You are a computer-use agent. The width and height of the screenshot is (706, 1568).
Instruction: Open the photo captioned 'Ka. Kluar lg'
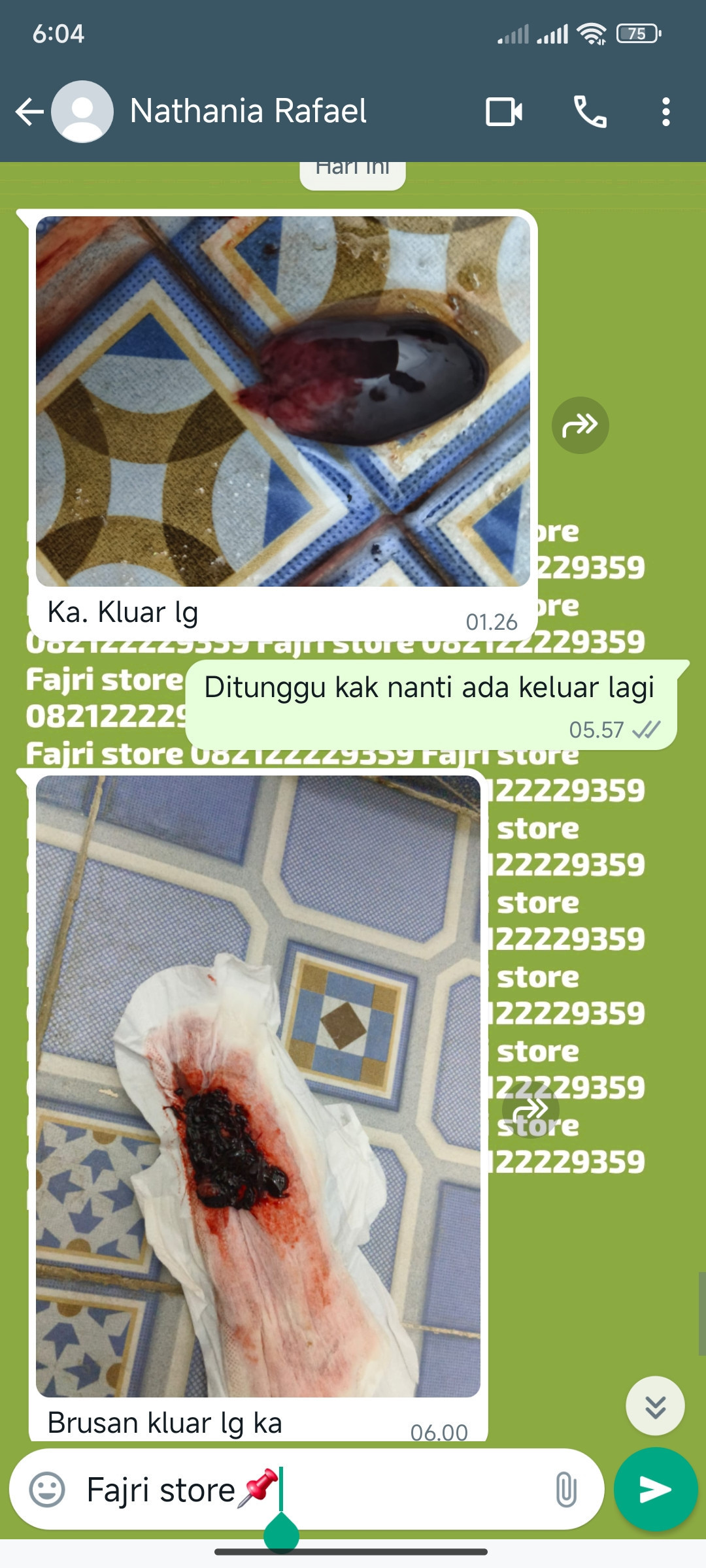[x=282, y=401]
